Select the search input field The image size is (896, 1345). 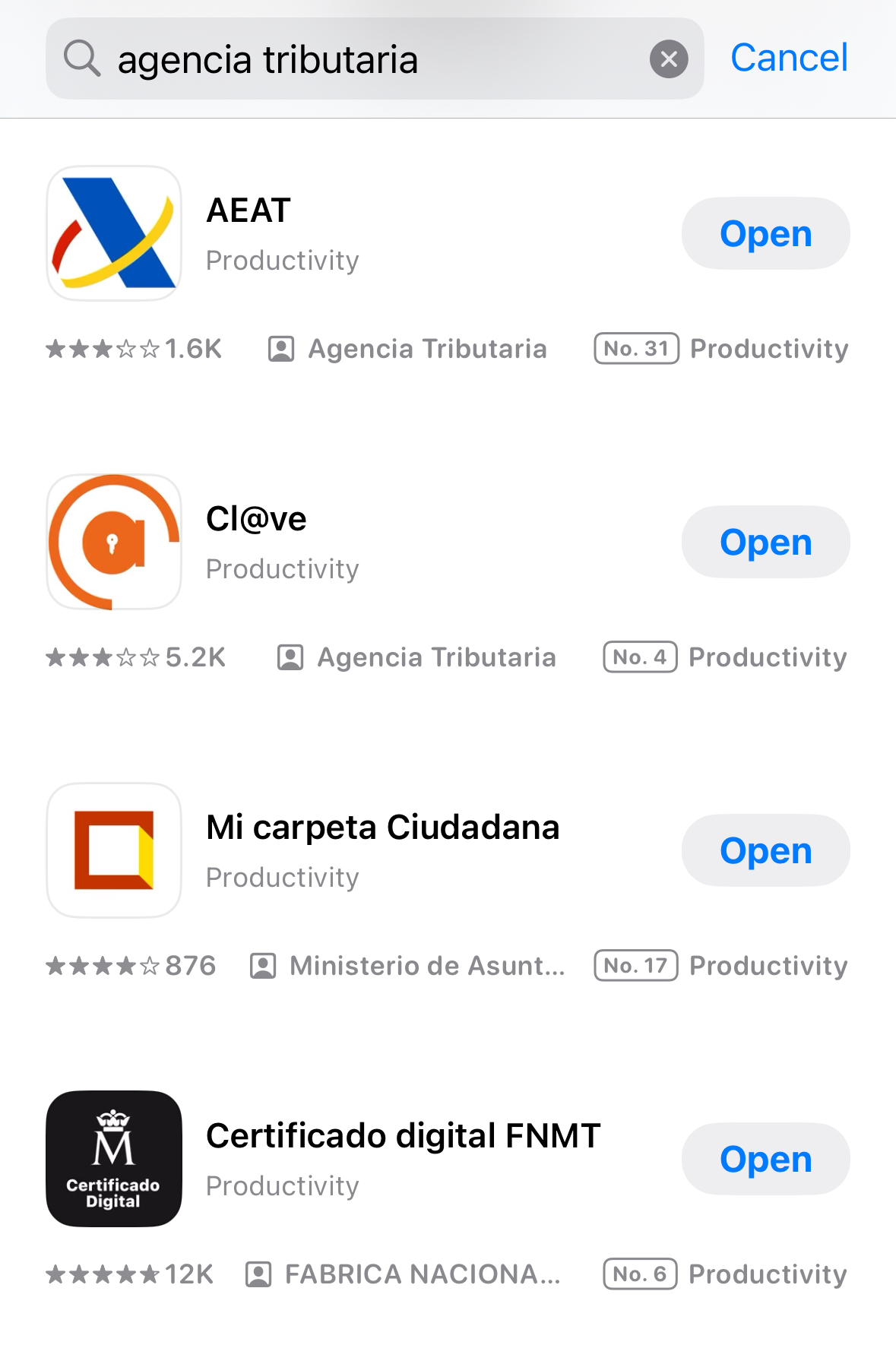coord(342,58)
